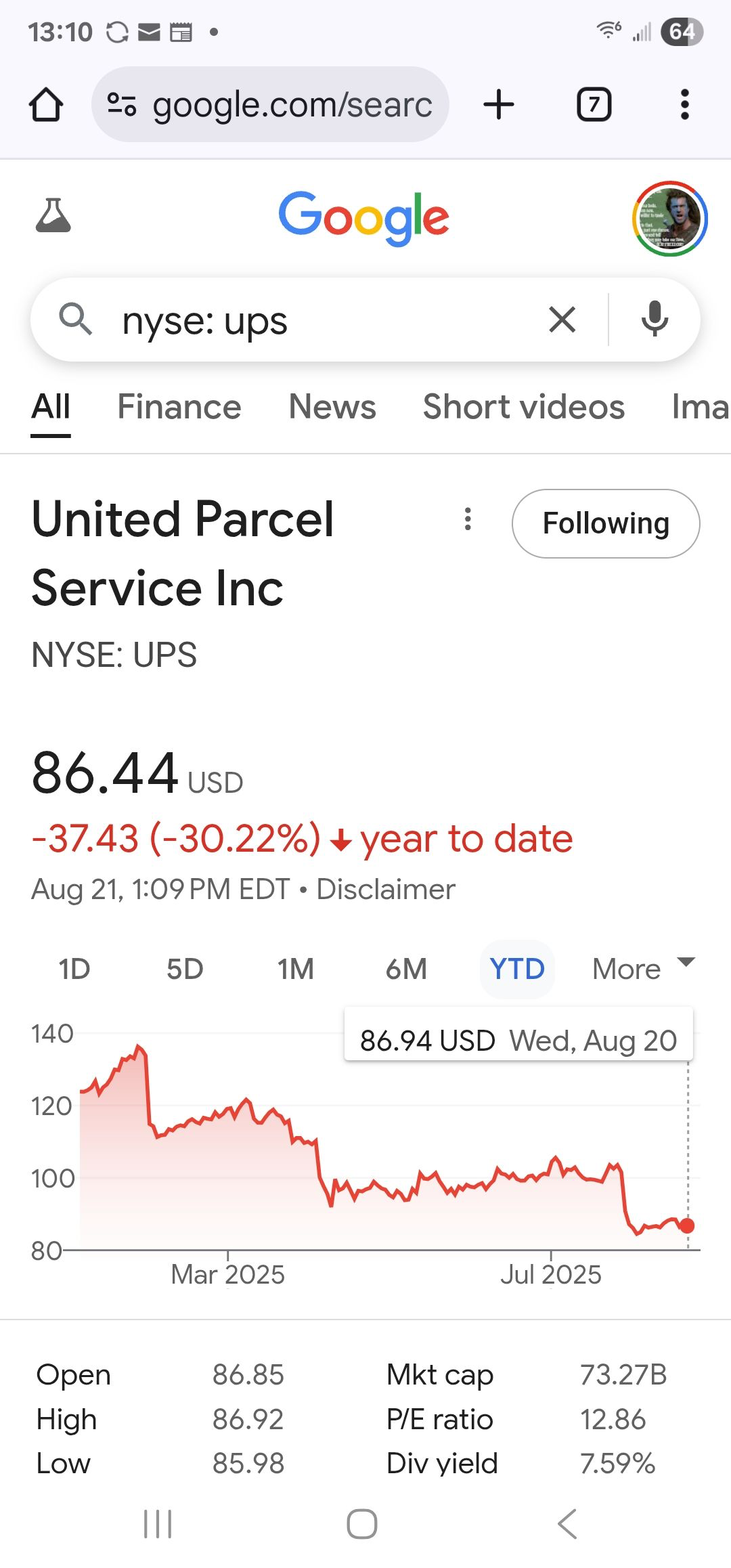
Task: Expand the More time ranges dropdown
Action: [643, 969]
